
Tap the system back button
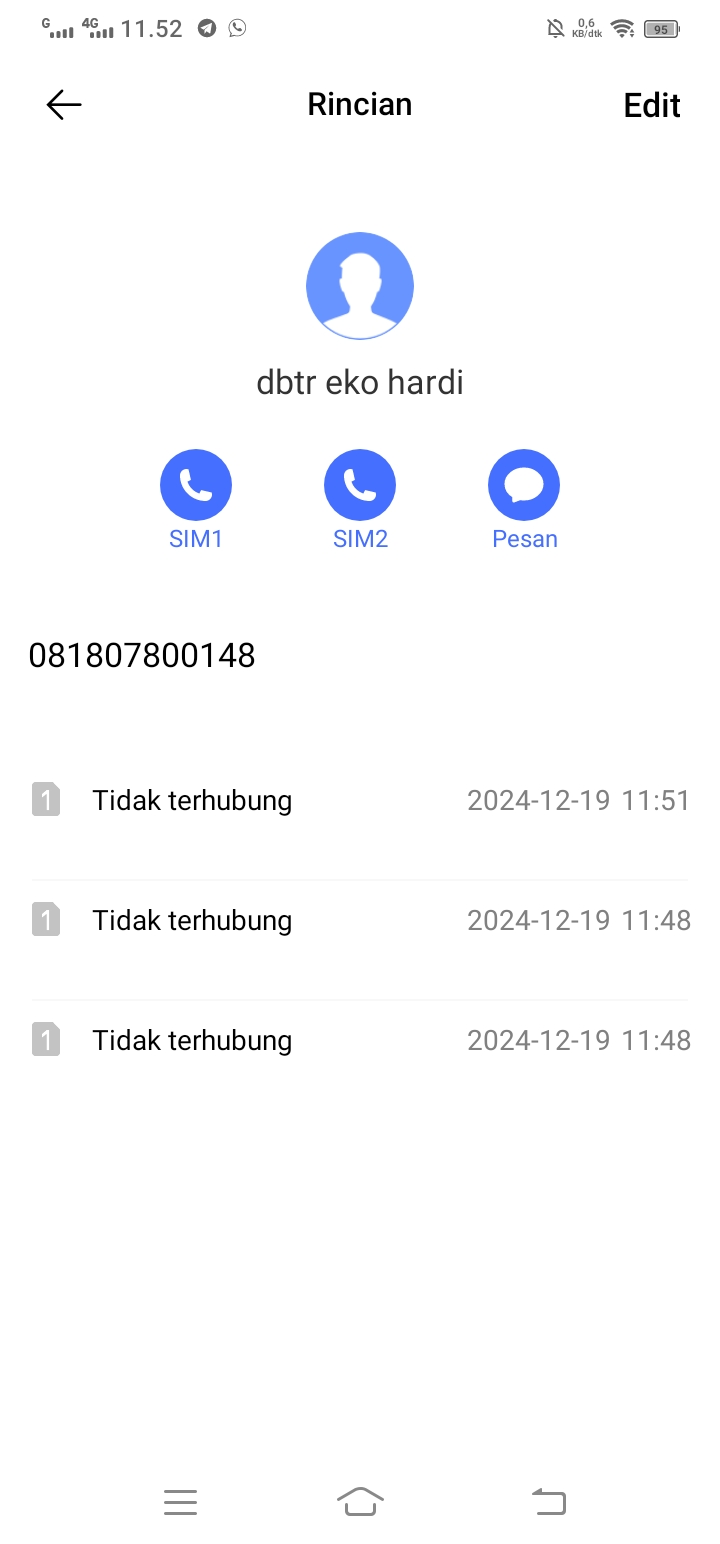(x=548, y=1502)
